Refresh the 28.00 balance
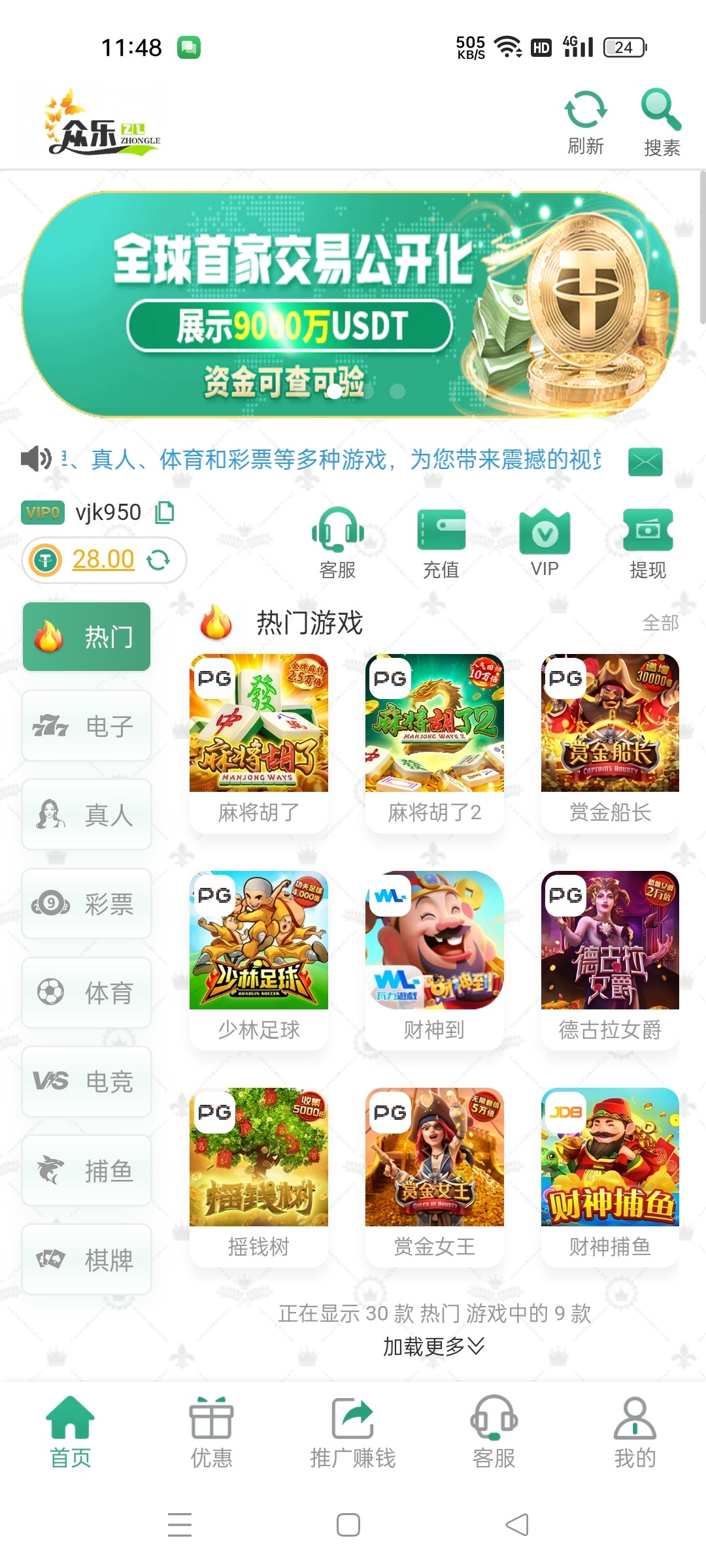Viewport: 706px width, 1568px height. [158, 560]
